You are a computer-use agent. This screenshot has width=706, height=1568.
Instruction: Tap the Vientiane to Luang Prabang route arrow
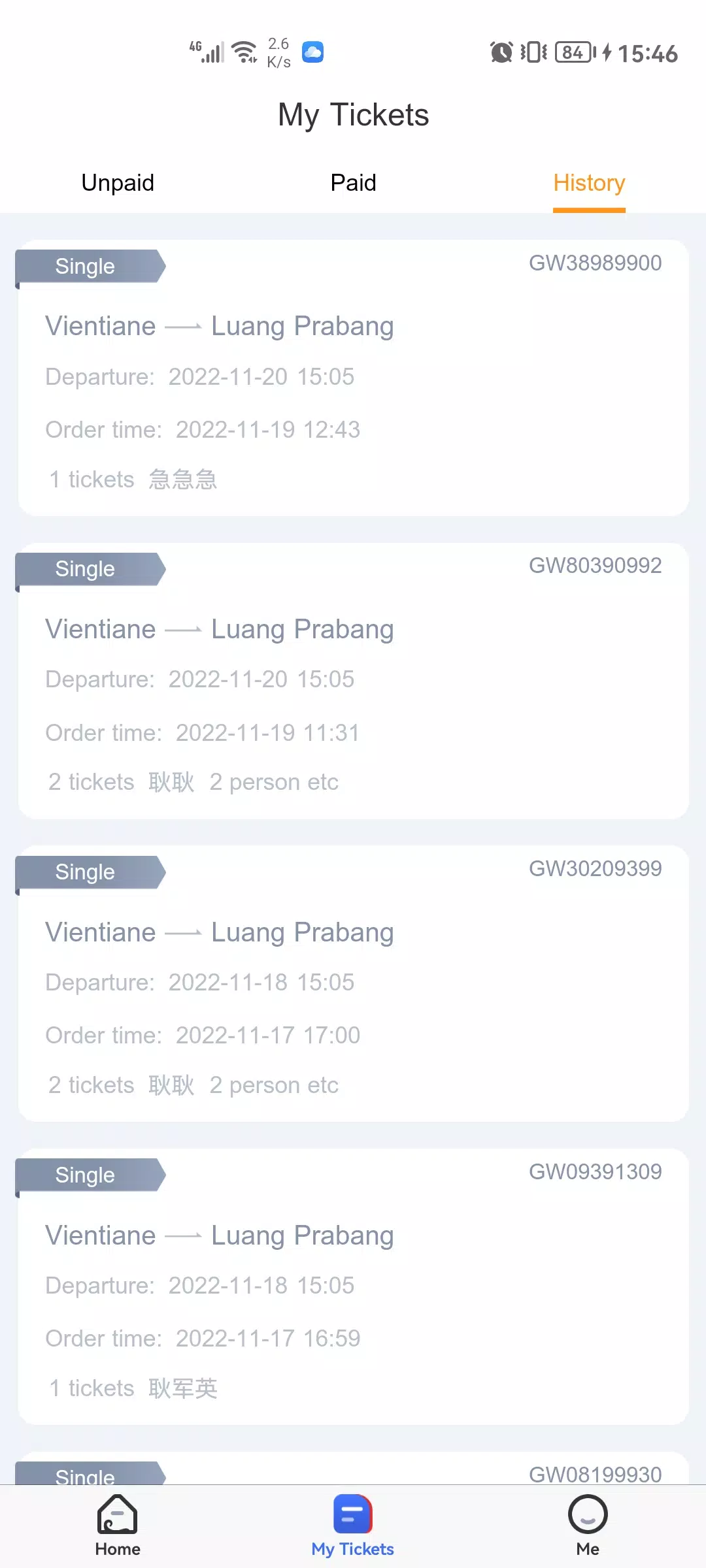tap(183, 325)
